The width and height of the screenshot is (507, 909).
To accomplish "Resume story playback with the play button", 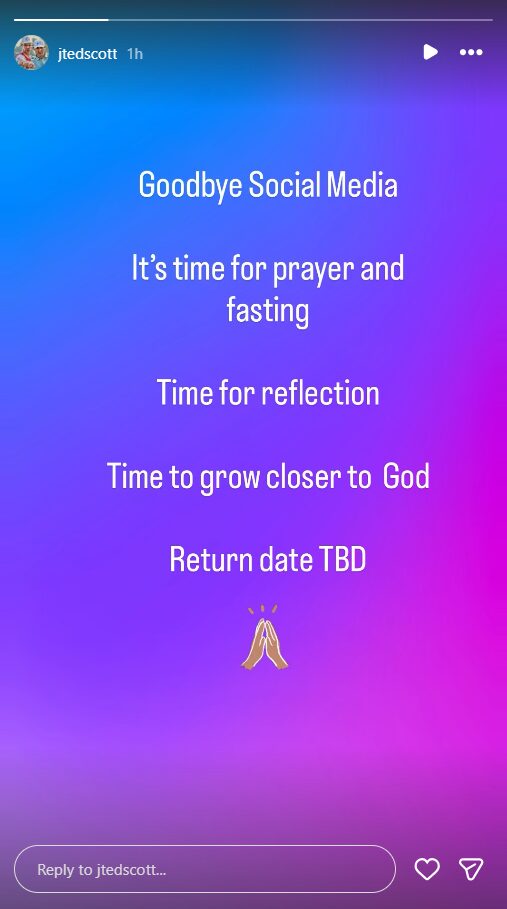I will 430,52.
